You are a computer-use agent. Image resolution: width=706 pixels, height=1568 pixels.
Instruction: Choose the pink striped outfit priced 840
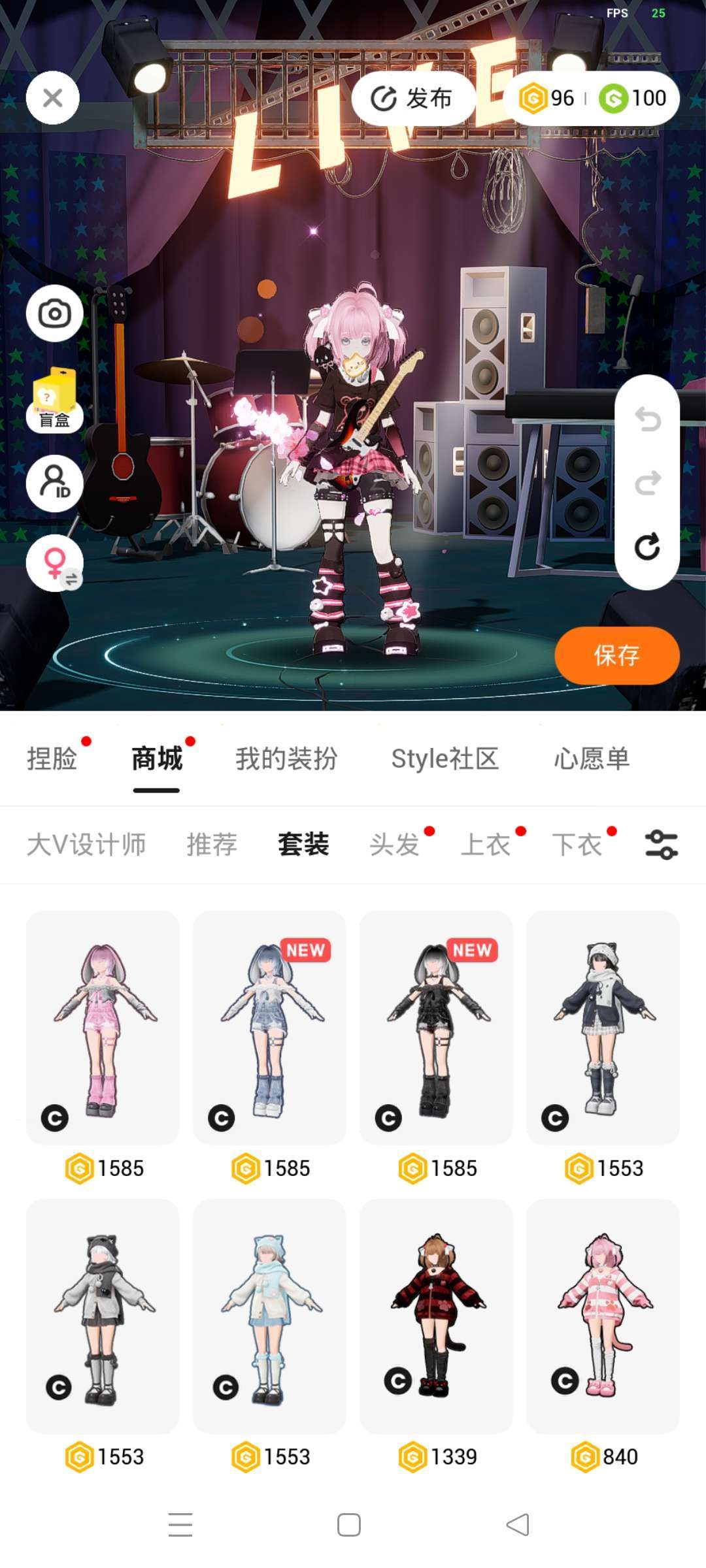coord(603,1316)
